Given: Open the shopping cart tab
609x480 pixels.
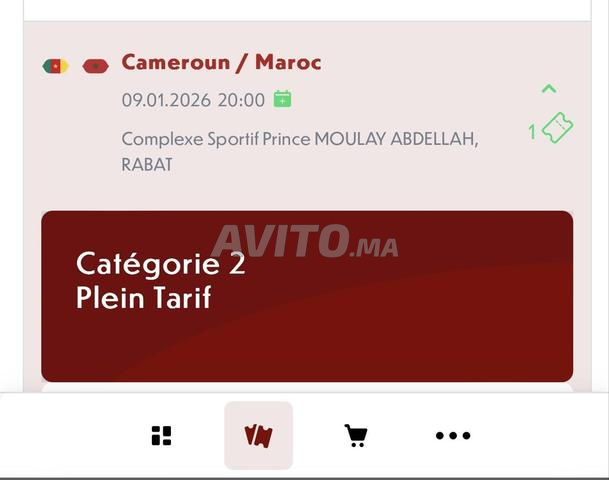Looking at the screenshot, I should coord(355,436).
